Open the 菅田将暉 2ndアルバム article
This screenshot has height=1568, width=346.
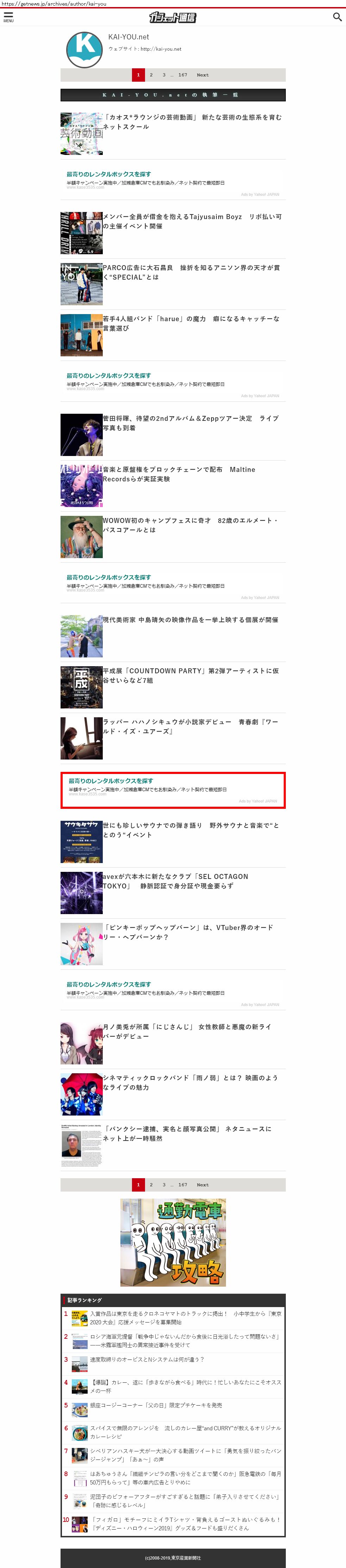tap(191, 423)
